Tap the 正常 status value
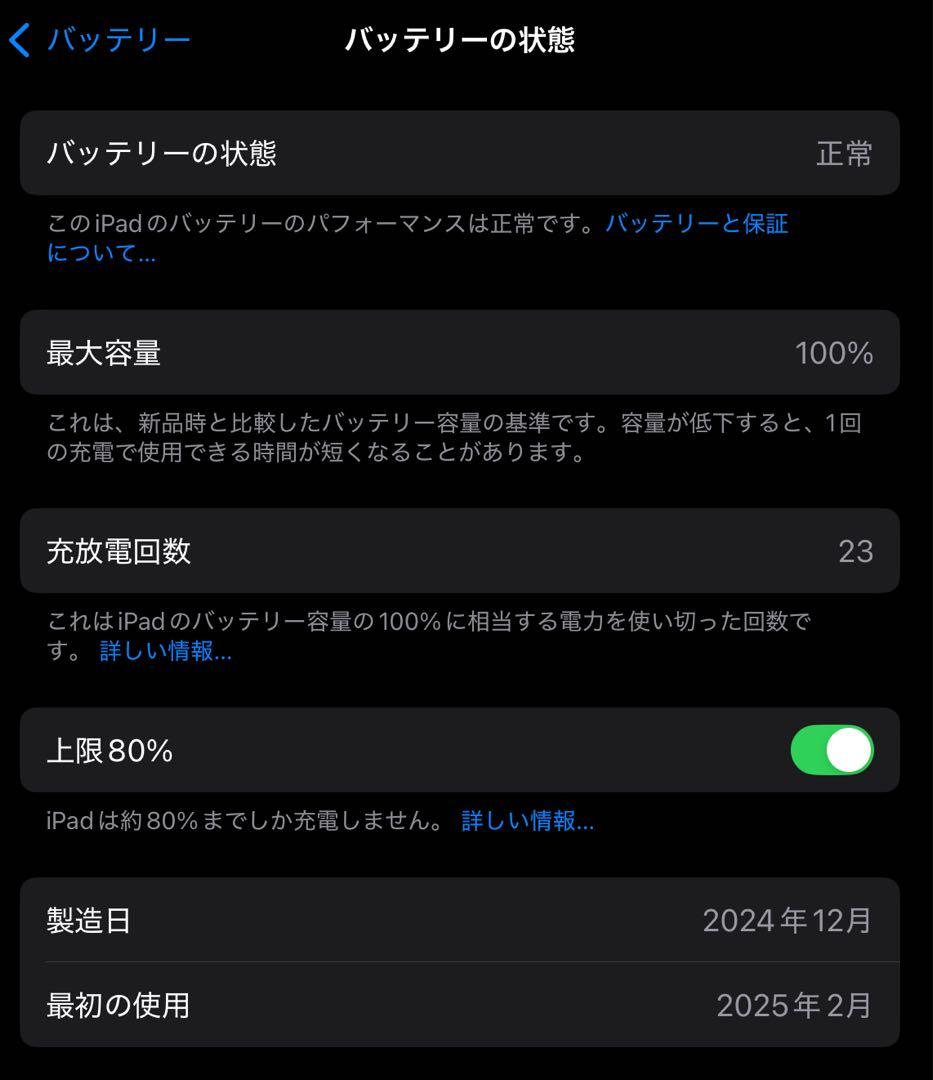This screenshot has height=1080, width=933. (844, 153)
